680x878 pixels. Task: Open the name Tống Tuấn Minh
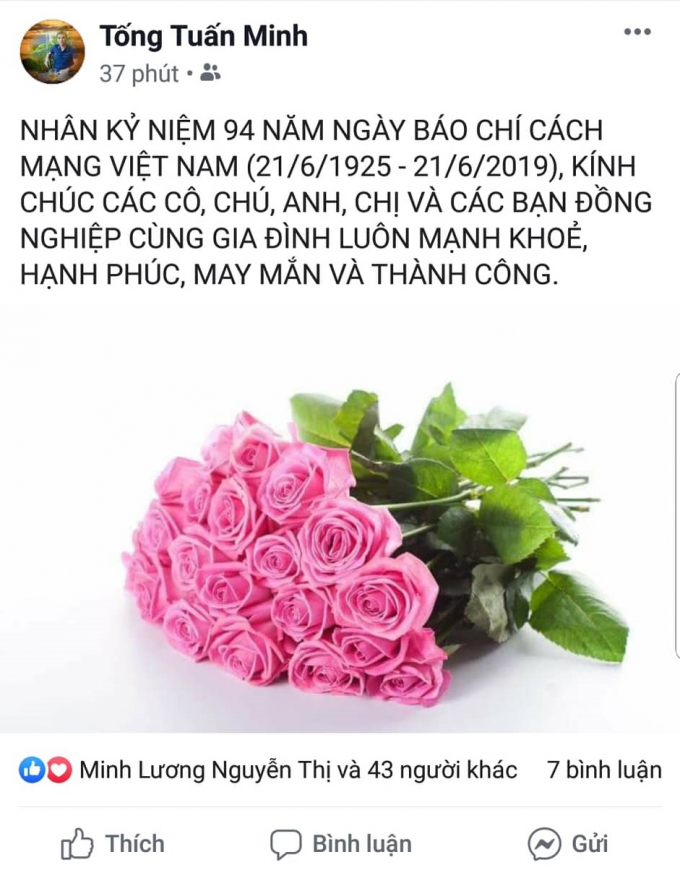[203, 37]
